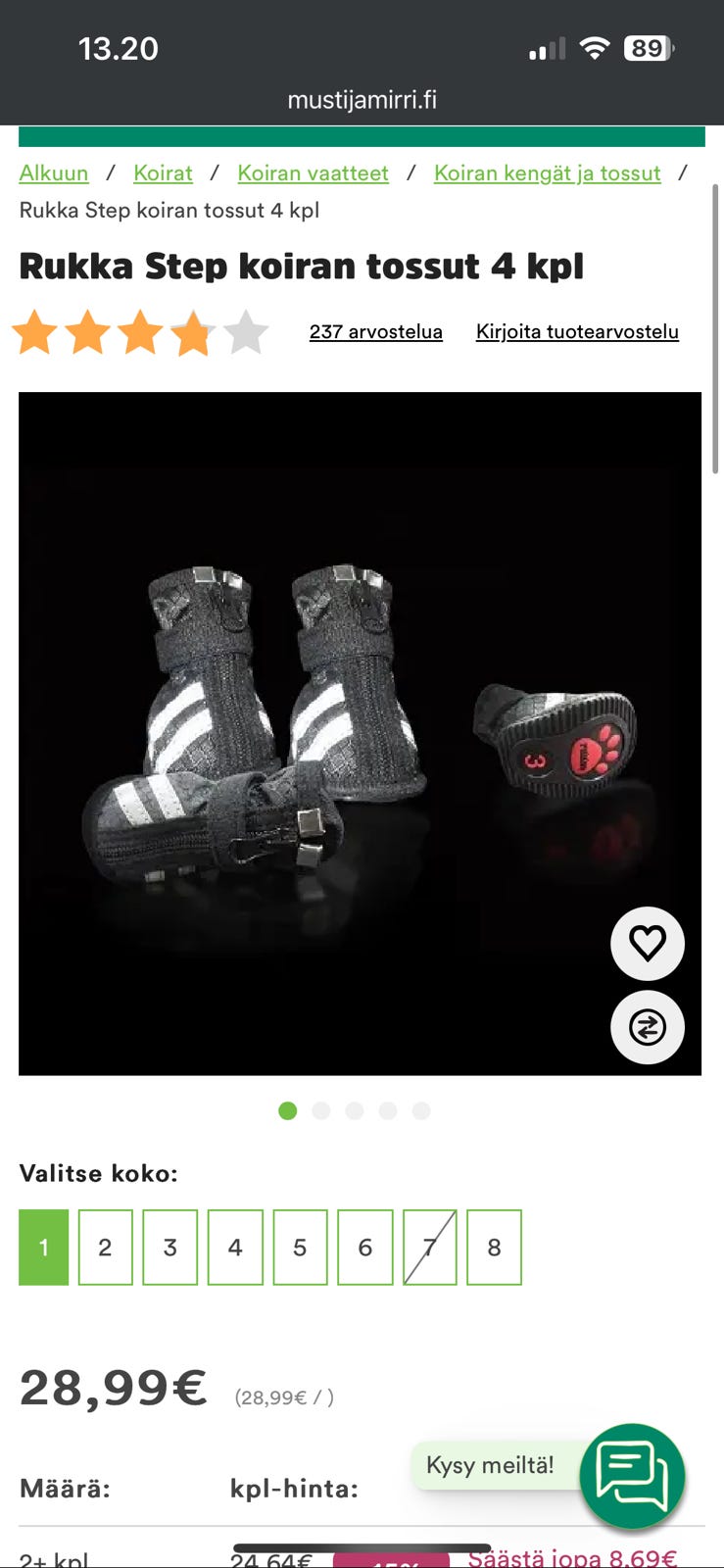Navigate to Koiran kengät ja tossut
Image resolution: width=724 pixels, height=1568 pixels.
click(x=547, y=173)
